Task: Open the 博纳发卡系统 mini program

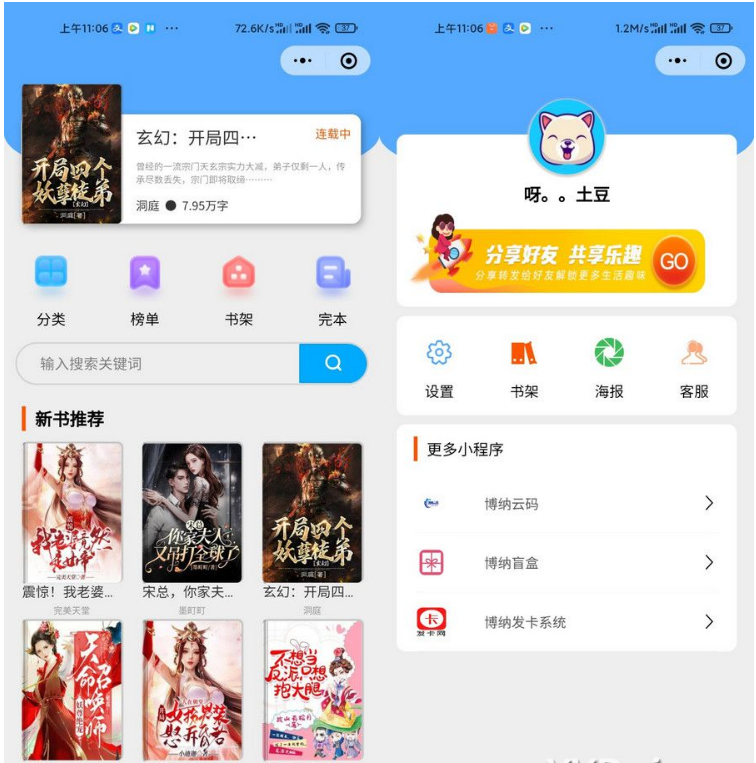Action: tap(567, 622)
